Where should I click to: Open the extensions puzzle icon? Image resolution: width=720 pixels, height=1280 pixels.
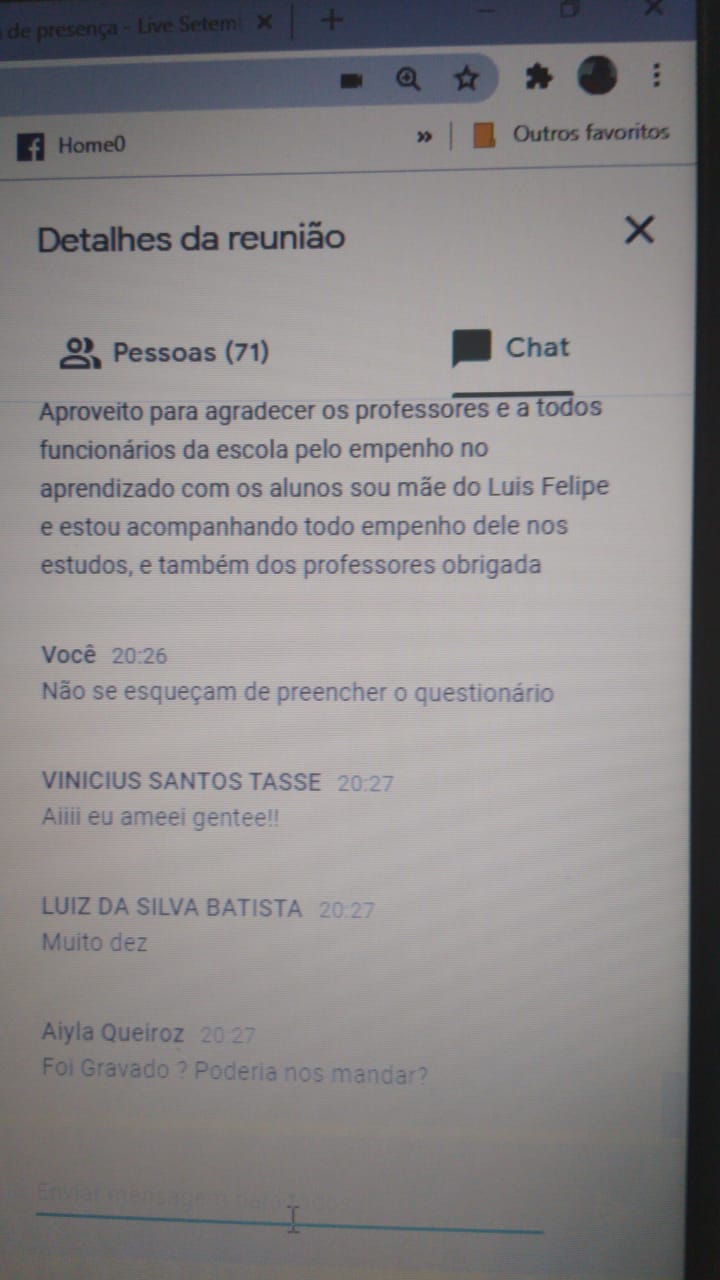(538, 77)
